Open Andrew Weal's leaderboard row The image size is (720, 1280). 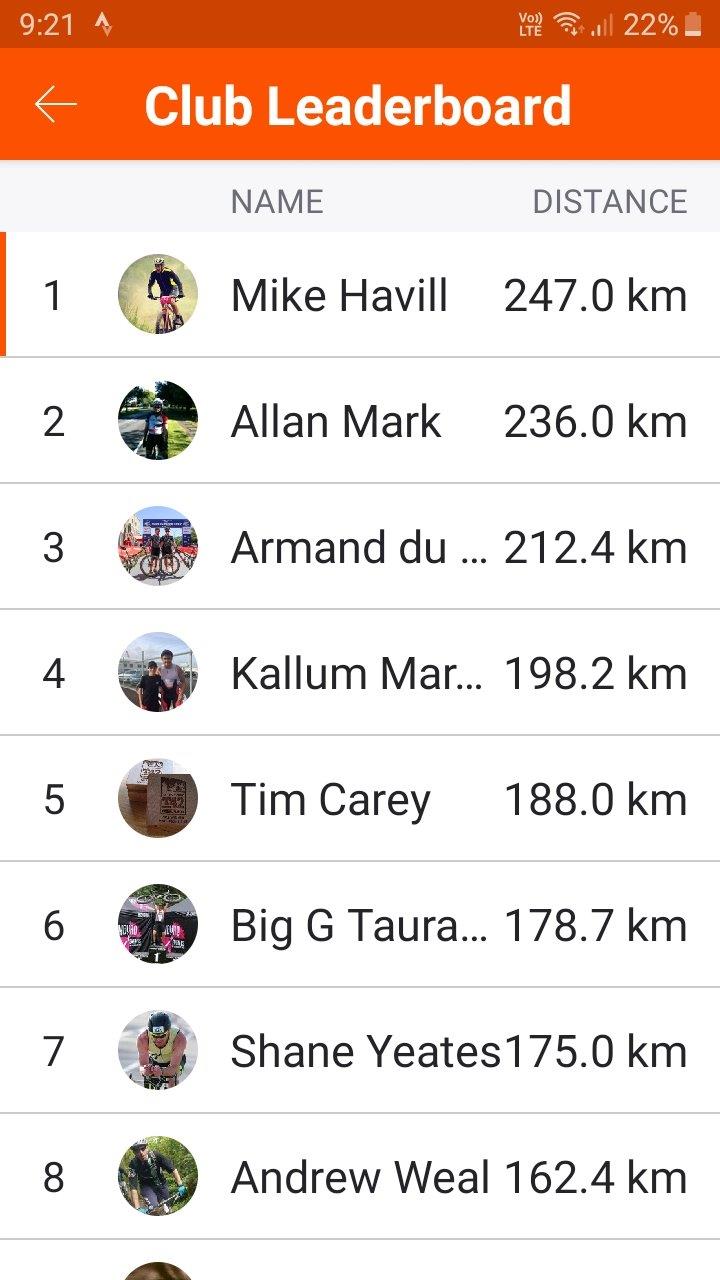click(x=360, y=1177)
